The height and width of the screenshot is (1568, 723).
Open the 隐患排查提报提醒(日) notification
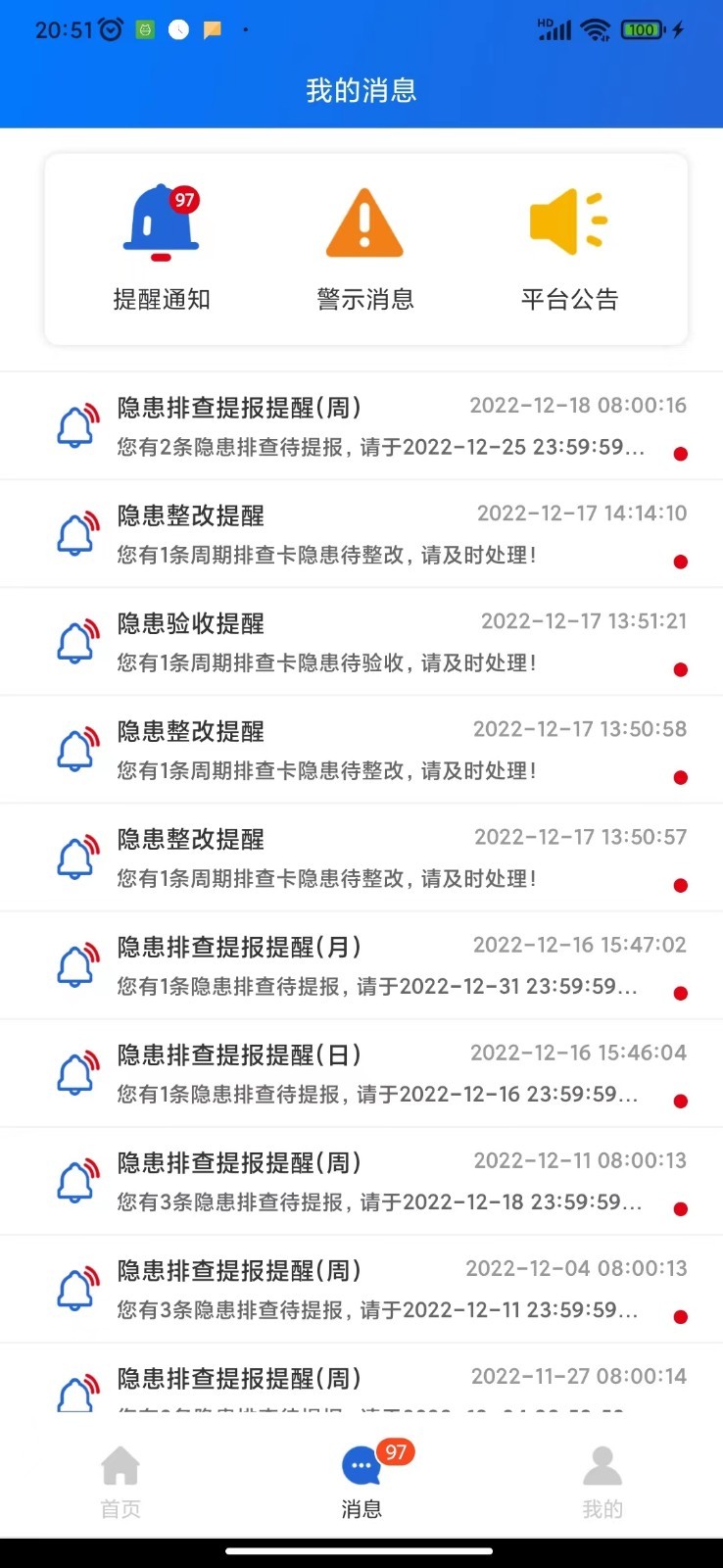[x=361, y=1072]
